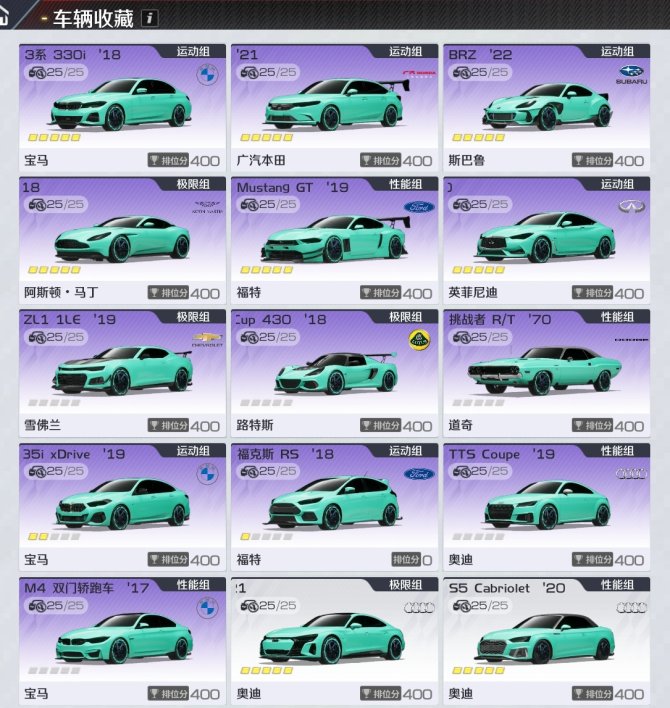Open the 福特 Mustang GT '19 card
This screenshot has width=670, height=708.
point(333,238)
